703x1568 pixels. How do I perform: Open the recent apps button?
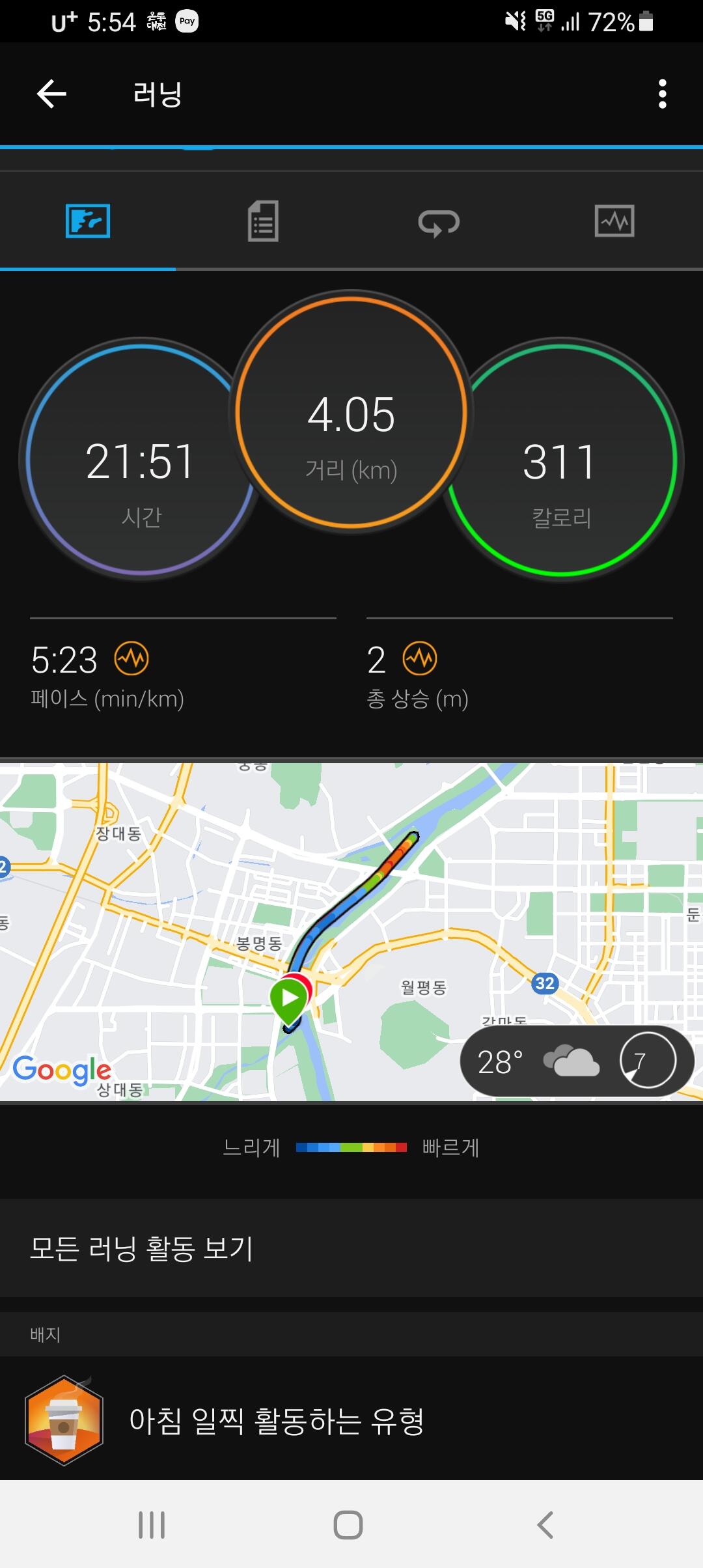click(152, 1524)
